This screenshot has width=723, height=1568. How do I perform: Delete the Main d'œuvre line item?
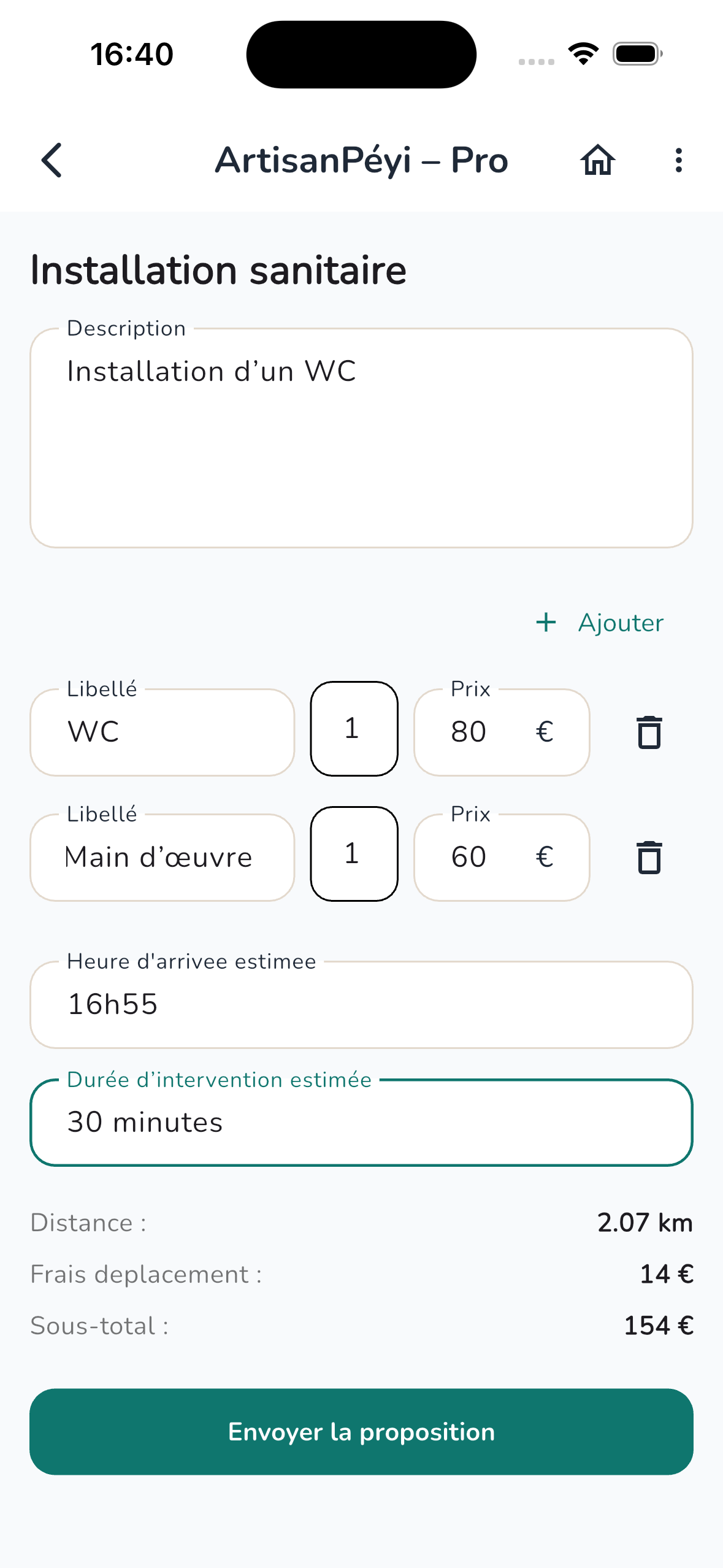coord(649,858)
